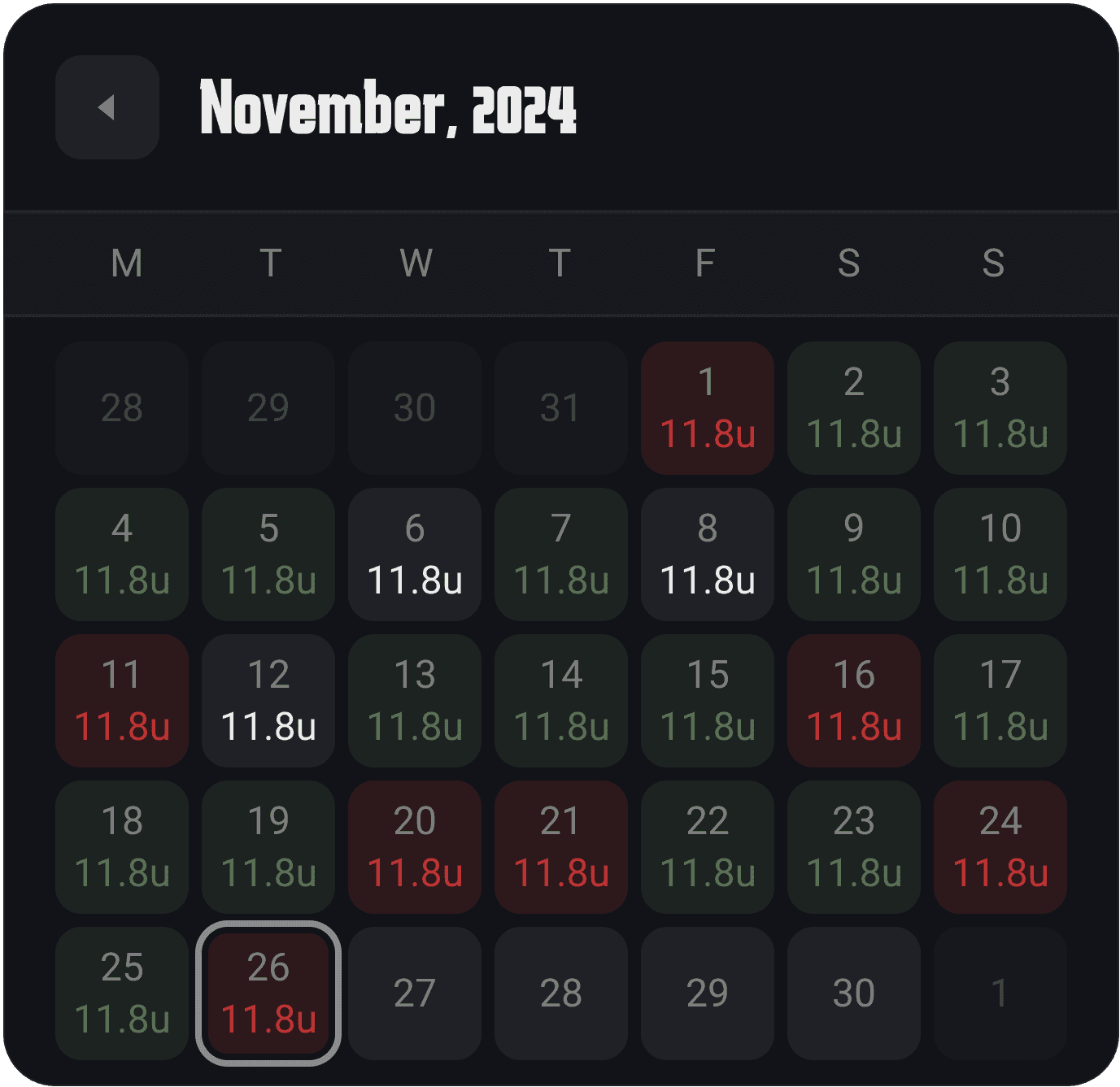Pick November 14 in the calendar

coord(560,700)
